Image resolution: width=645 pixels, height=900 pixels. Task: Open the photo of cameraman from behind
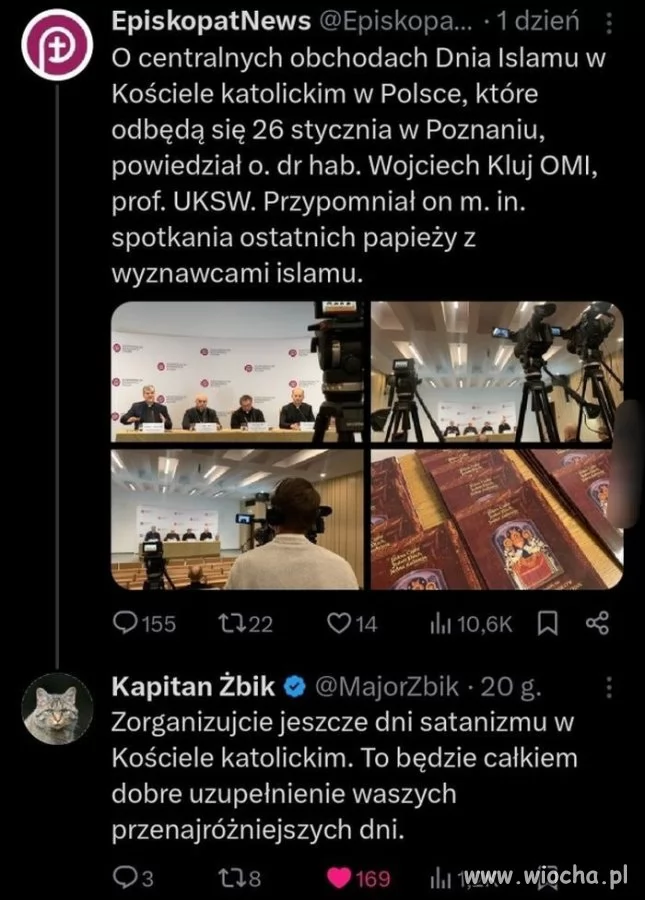point(237,520)
